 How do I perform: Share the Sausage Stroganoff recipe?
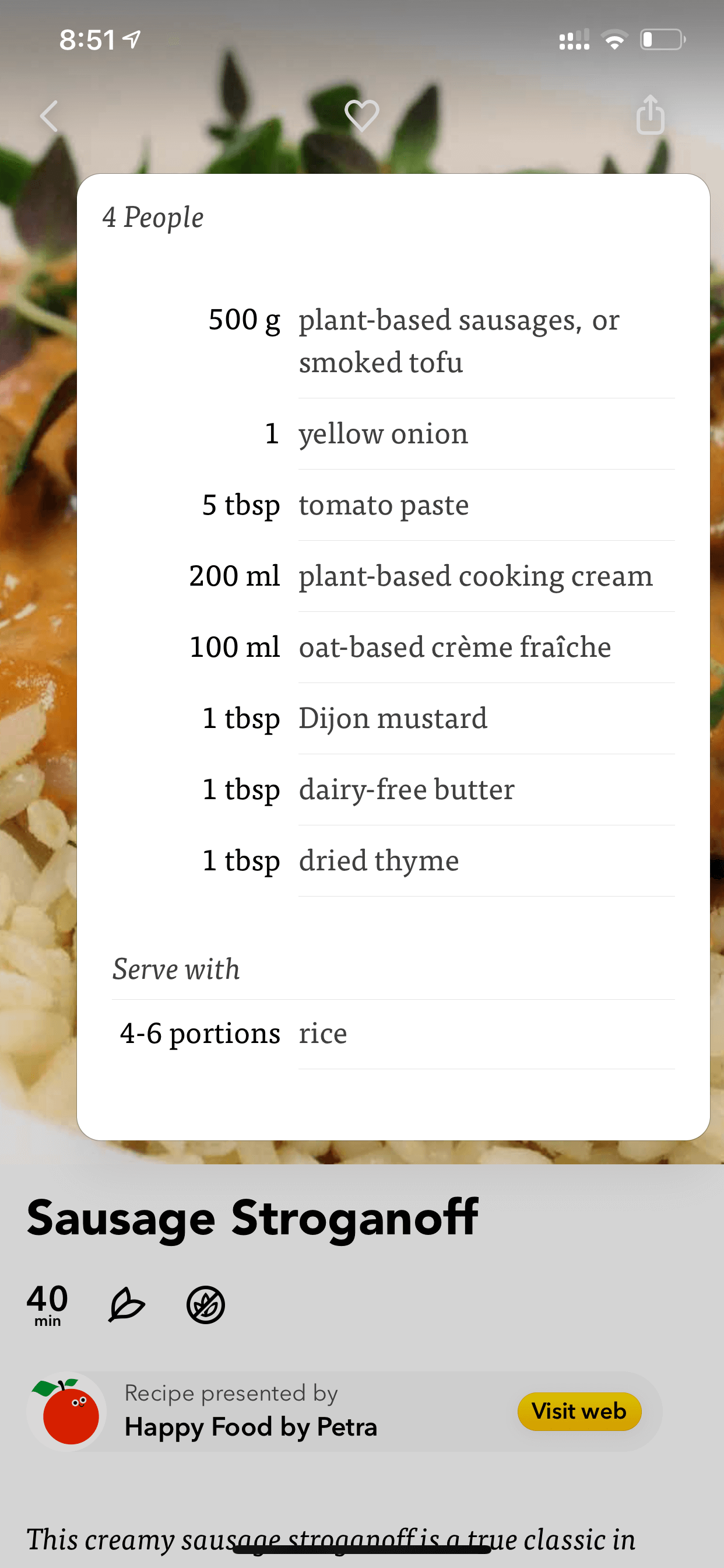651,114
